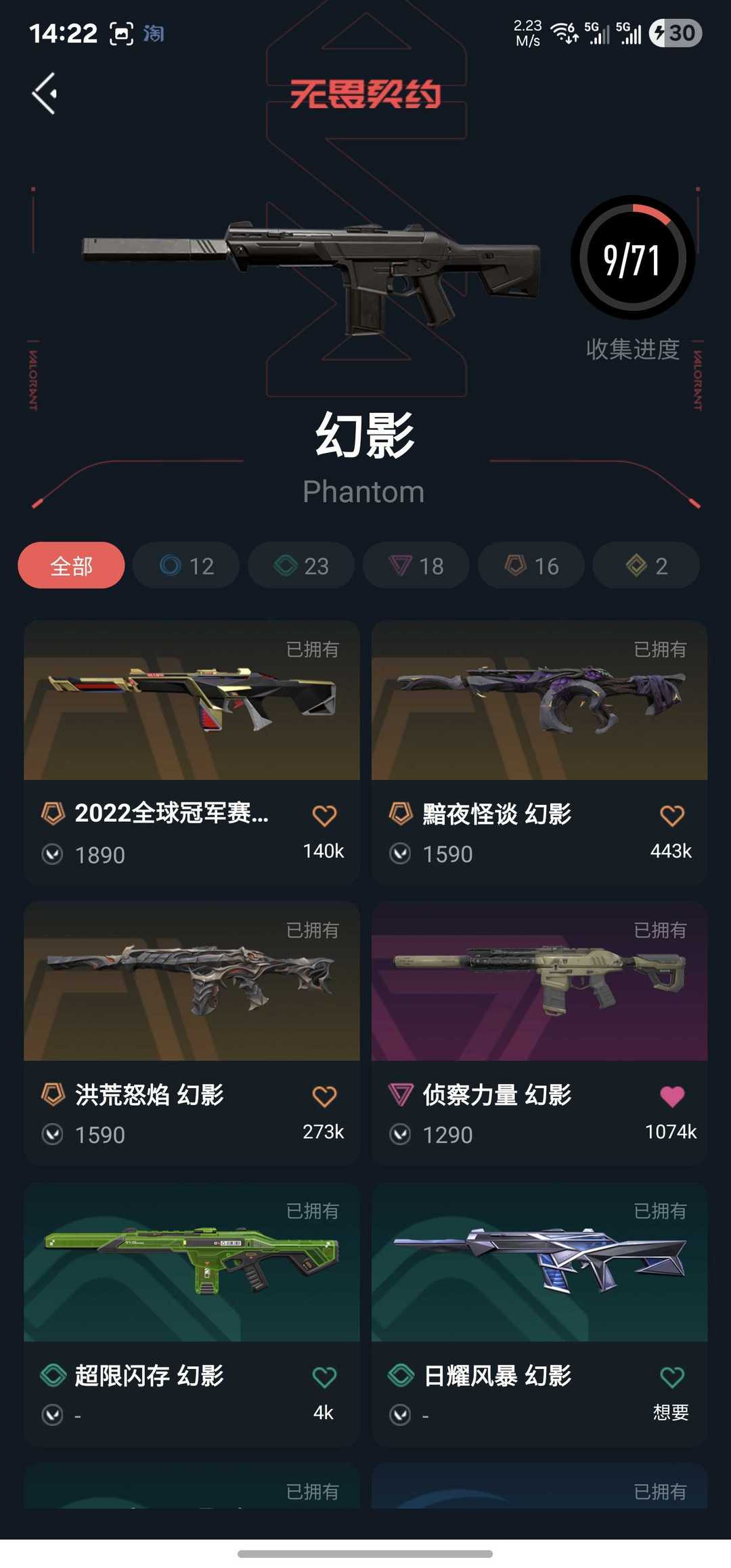
Task: Open the 侦察力量 幻影 skin card
Action: [x=539, y=1033]
